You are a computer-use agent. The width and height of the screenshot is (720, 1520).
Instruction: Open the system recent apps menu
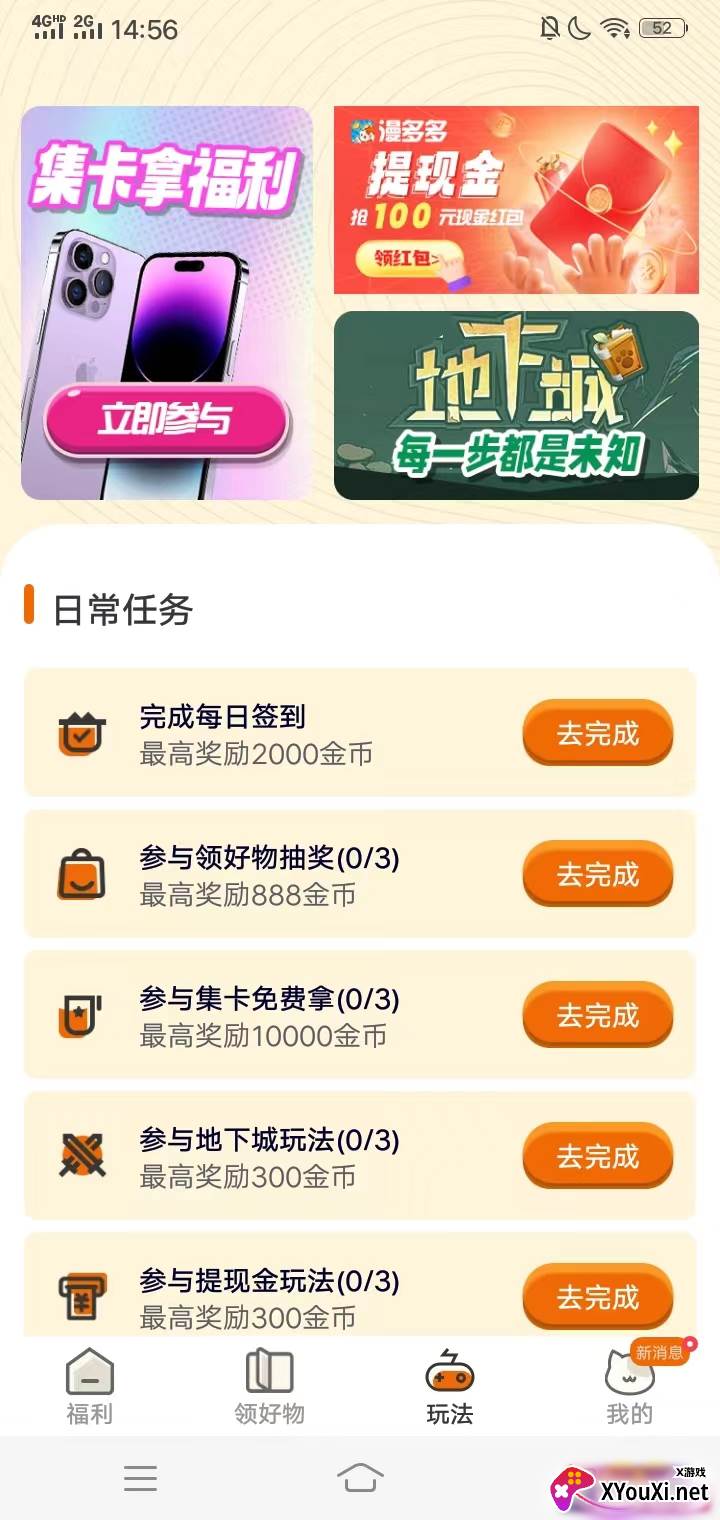tap(140, 1477)
